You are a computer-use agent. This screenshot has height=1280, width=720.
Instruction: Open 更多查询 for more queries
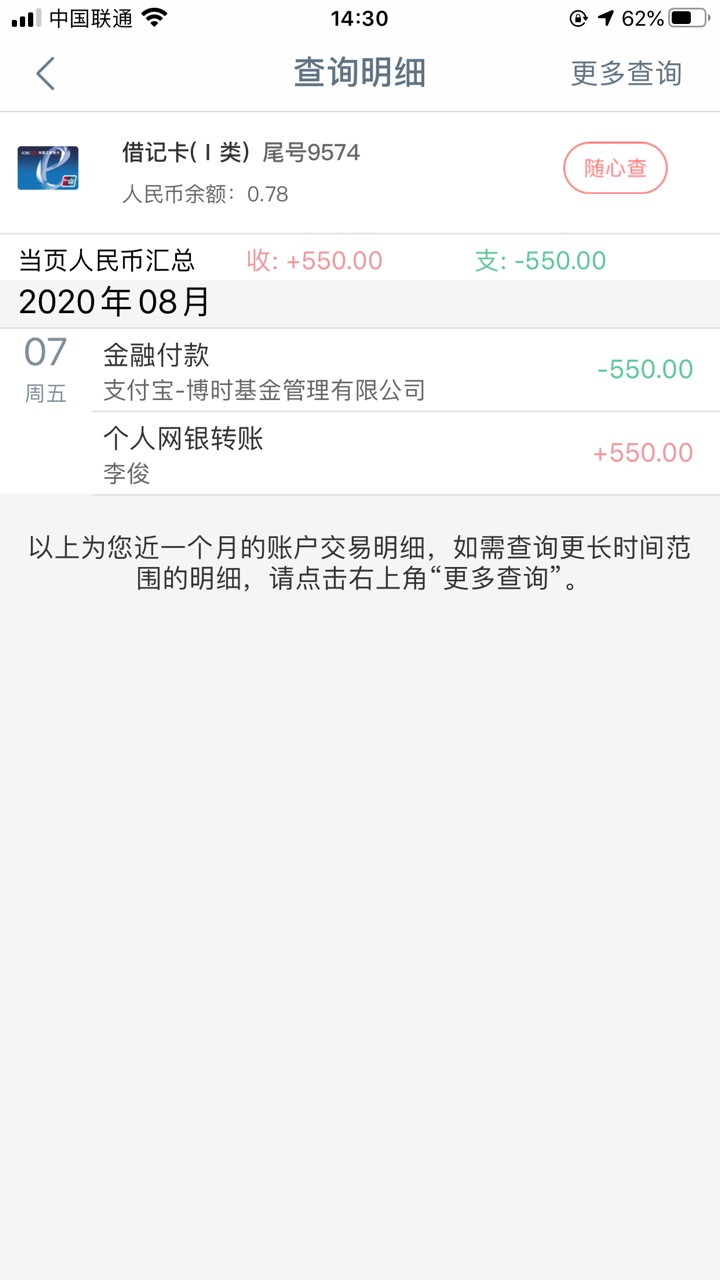626,73
